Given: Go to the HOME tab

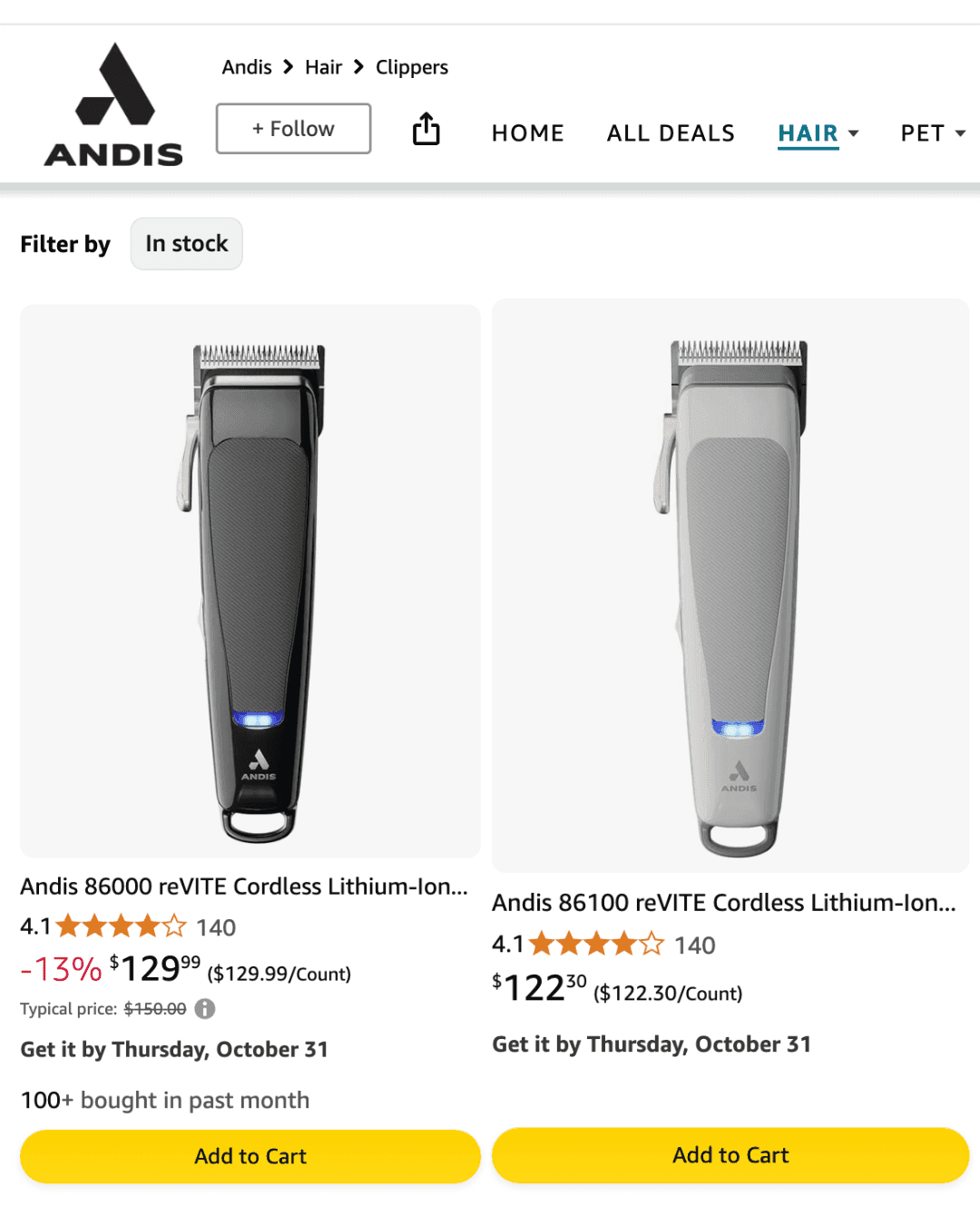Looking at the screenshot, I should click(x=527, y=133).
